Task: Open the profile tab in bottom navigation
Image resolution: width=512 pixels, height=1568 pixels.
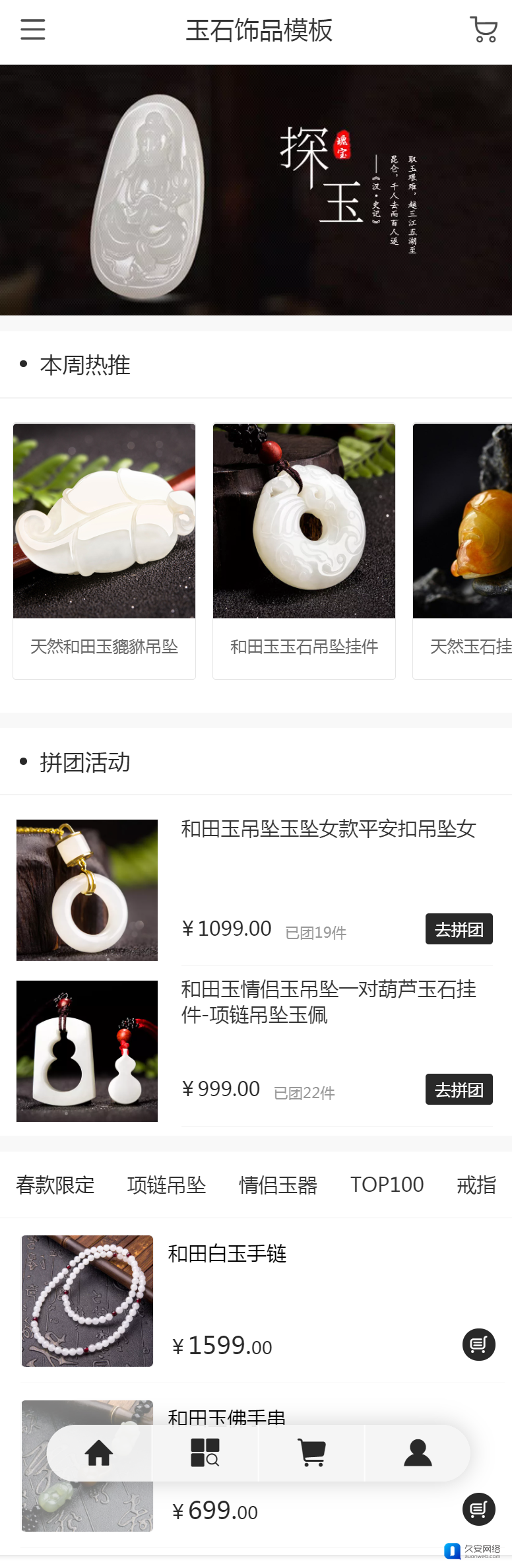Action: coord(418,1453)
